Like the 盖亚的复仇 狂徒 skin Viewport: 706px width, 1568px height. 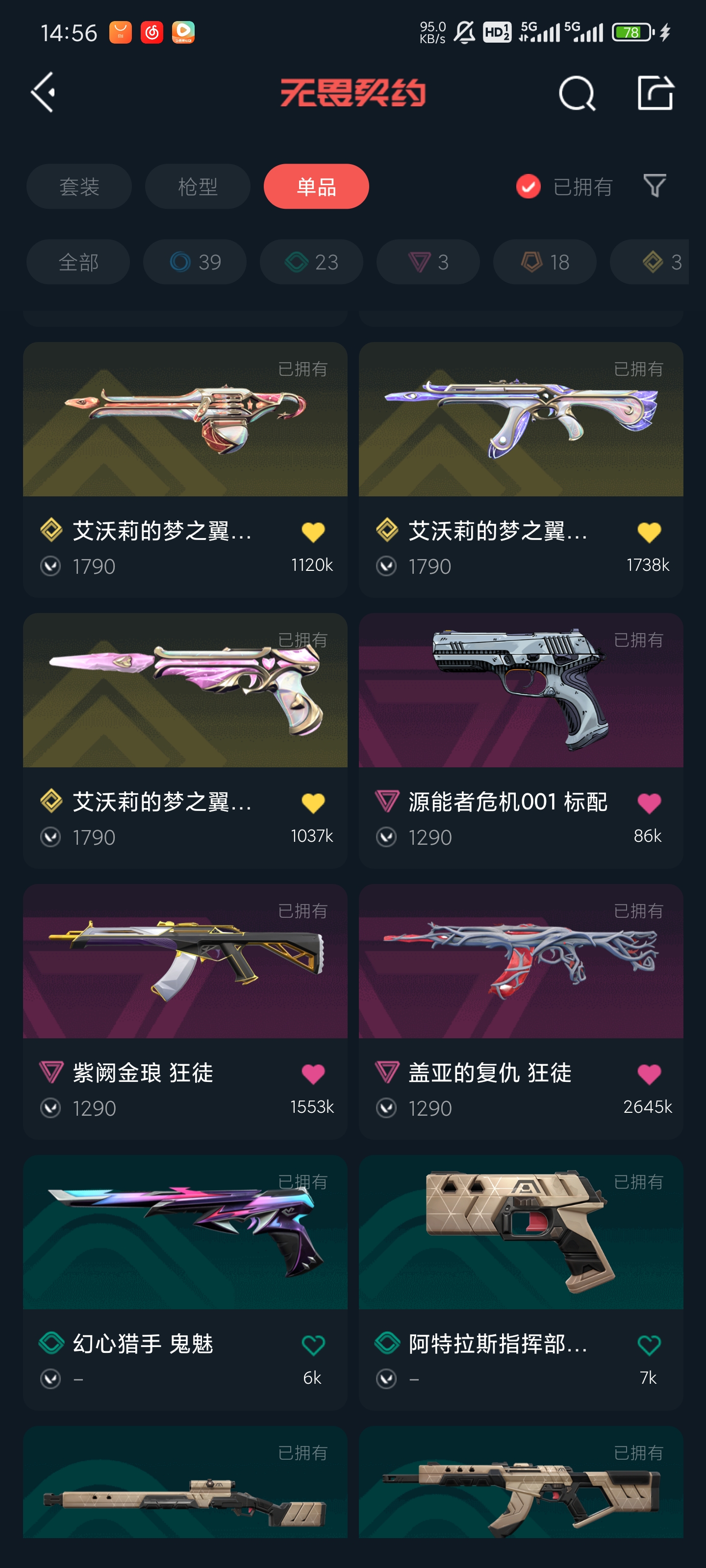(649, 1074)
